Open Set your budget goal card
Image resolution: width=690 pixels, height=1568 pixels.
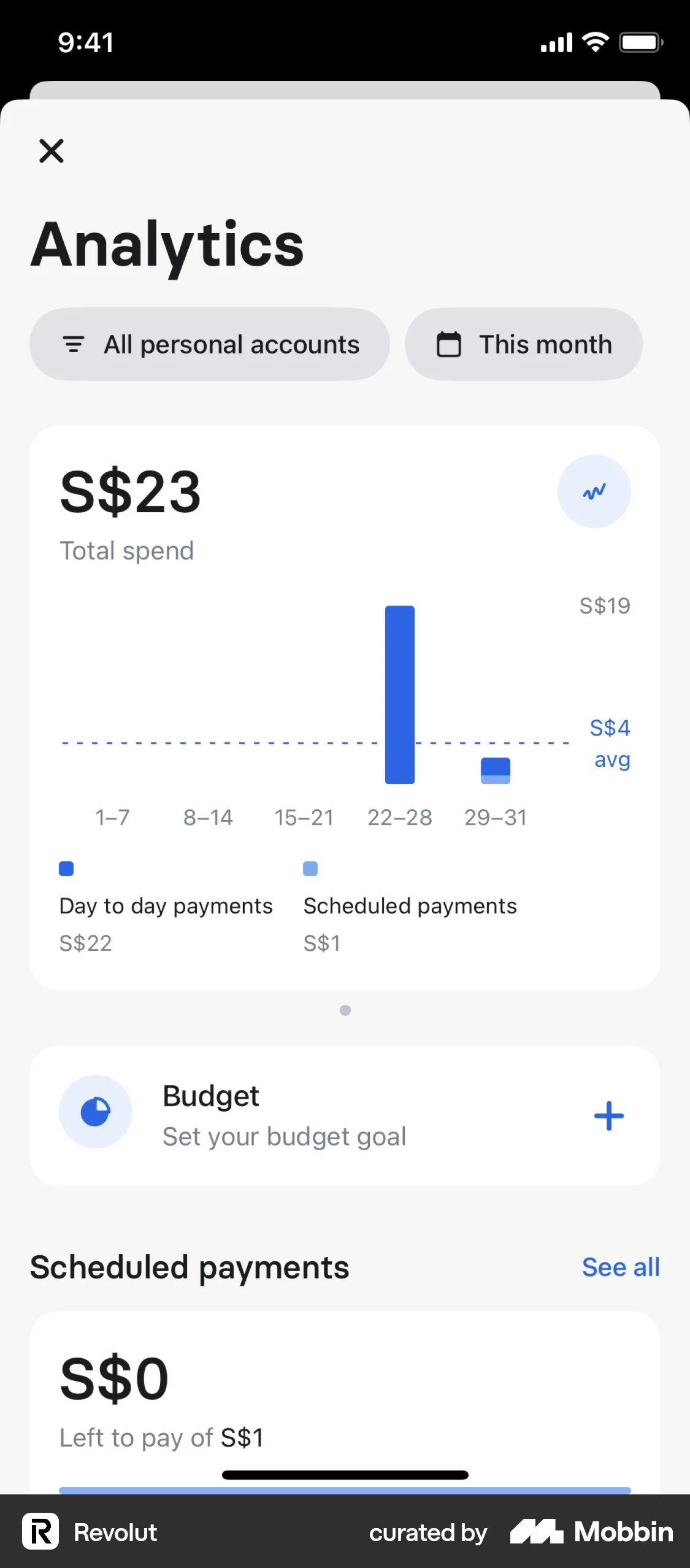tap(284, 1136)
